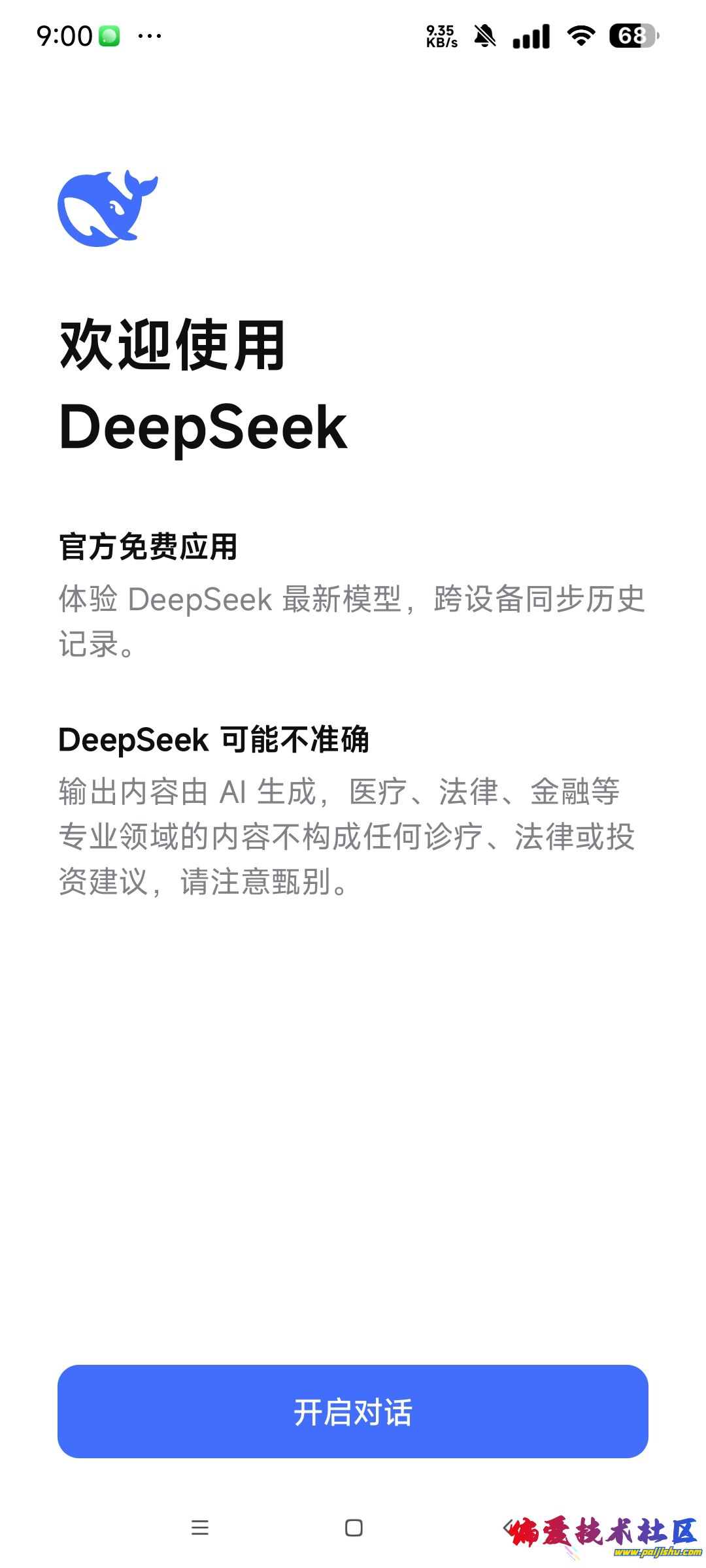Tap the 开启对话 button
Screen dimensions: 706x1568
coord(353,1412)
